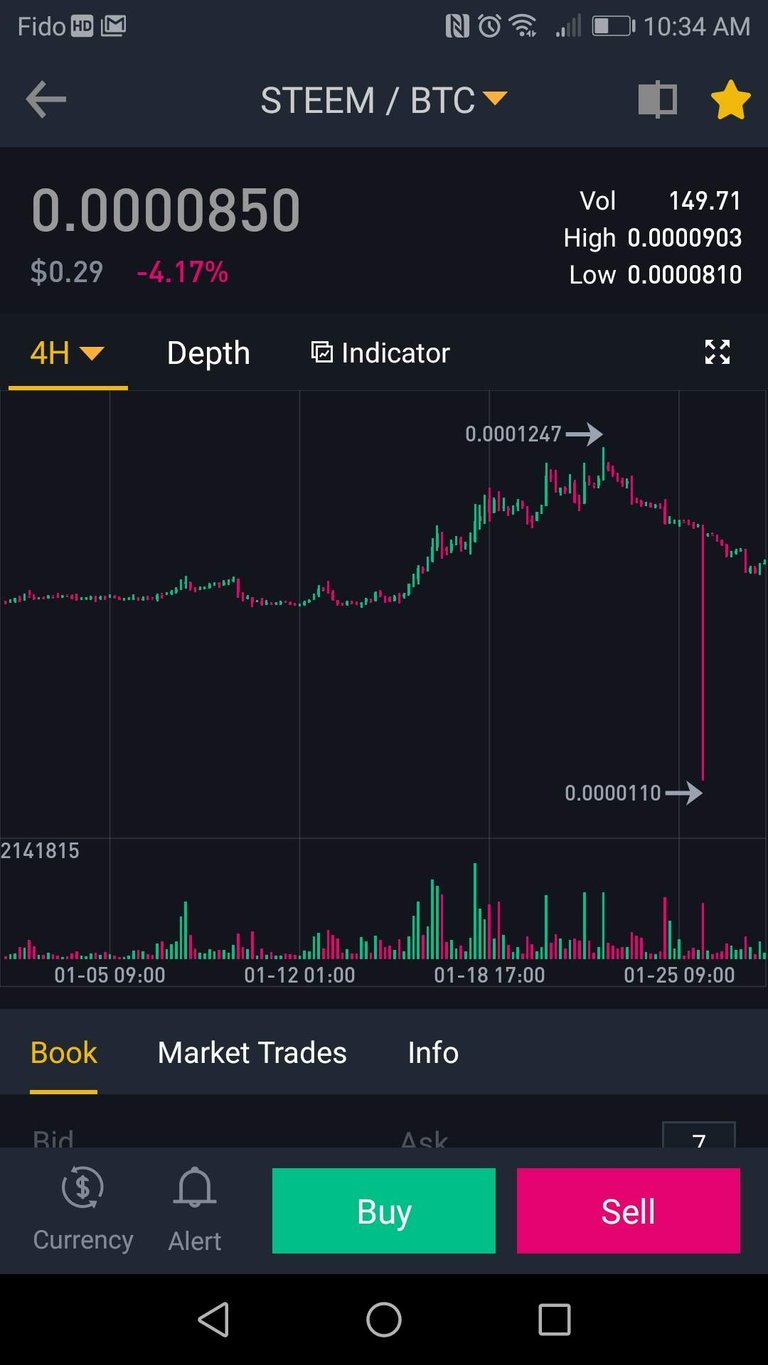Tap the pink Sell button
This screenshot has width=768, height=1365.
[x=628, y=1211]
